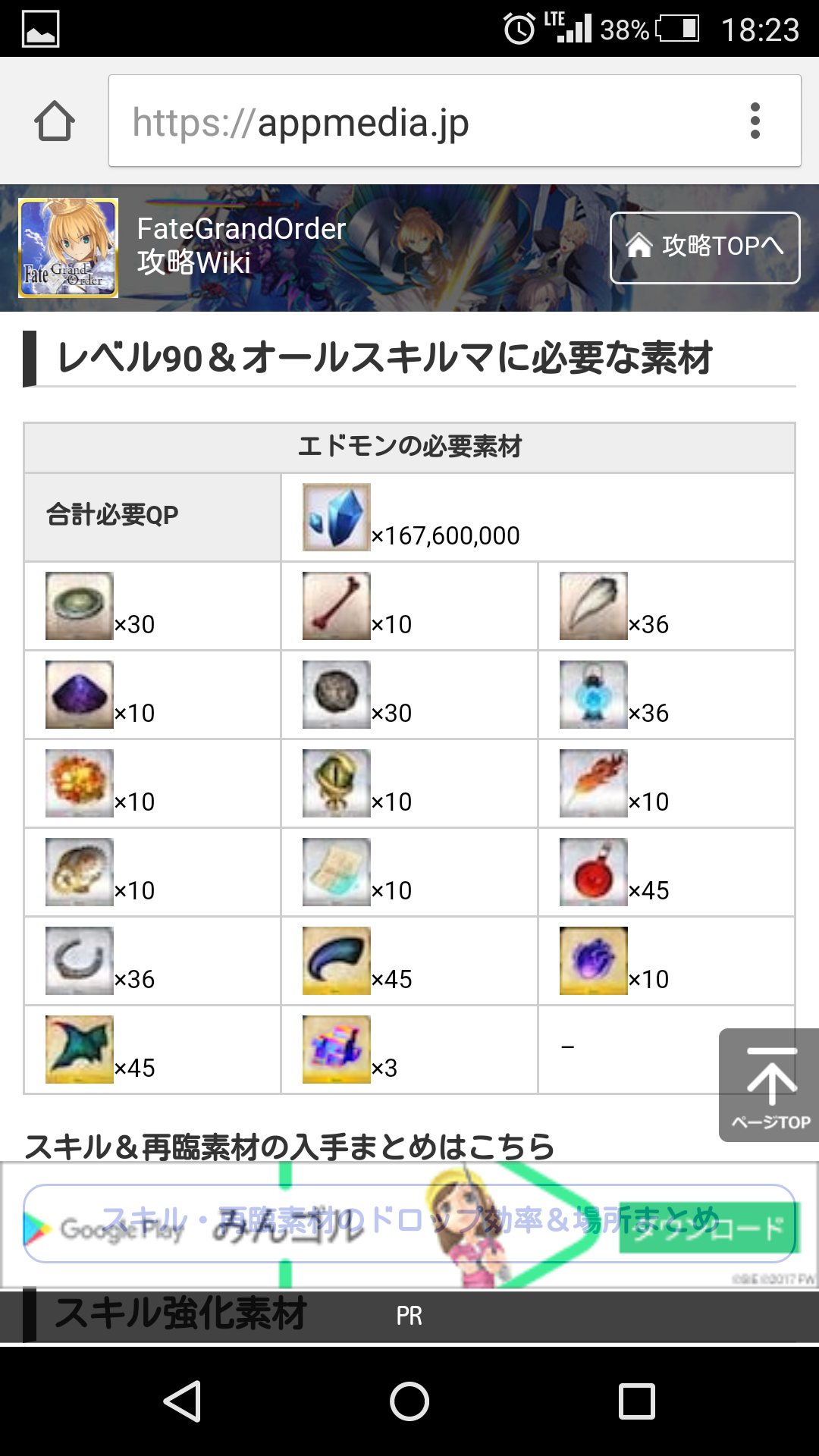Image resolution: width=819 pixels, height=1456 pixels.
Task: Open the browser's three-dot overflow menu
Action: tap(755, 121)
